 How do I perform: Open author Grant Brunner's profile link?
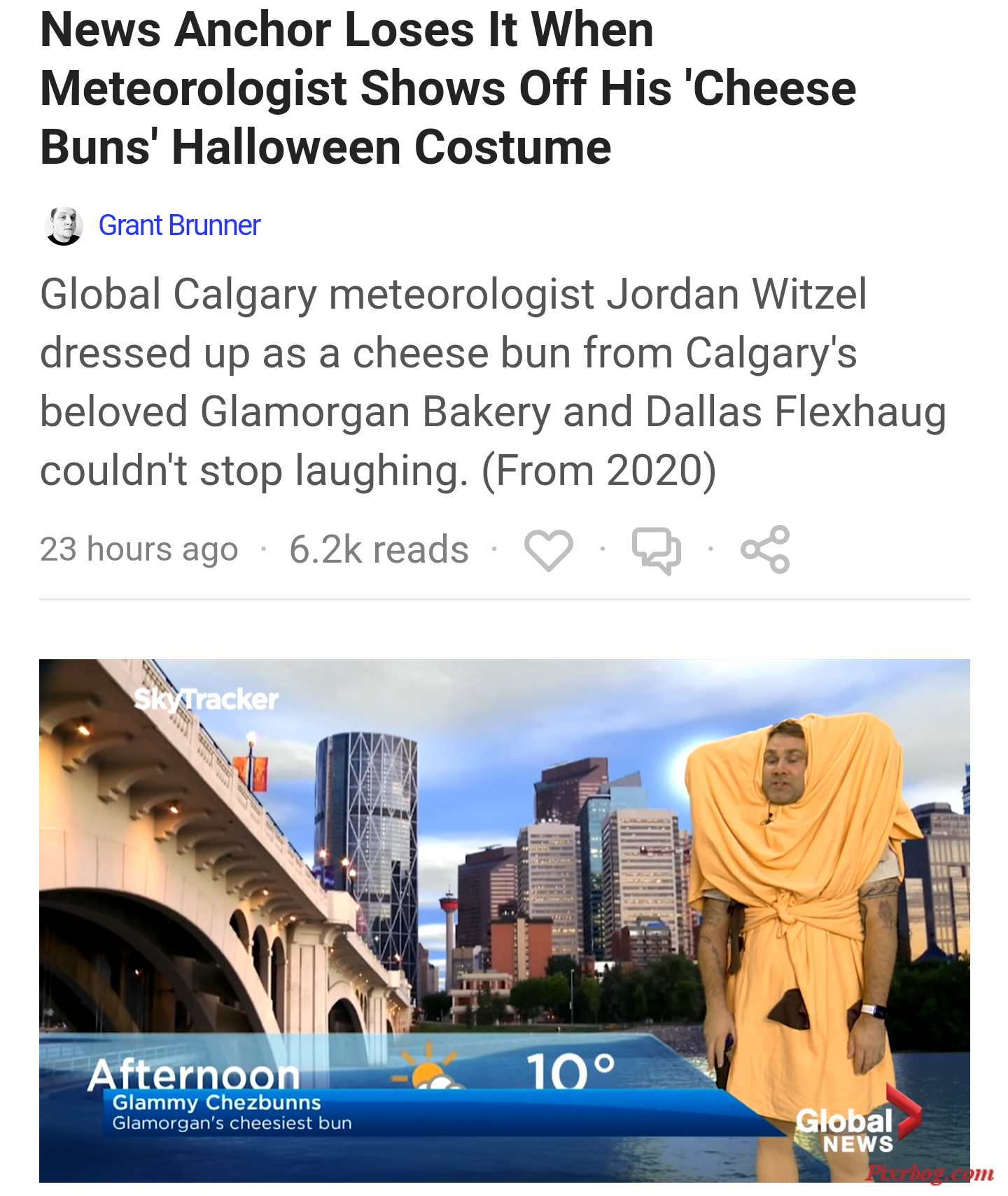tap(179, 225)
